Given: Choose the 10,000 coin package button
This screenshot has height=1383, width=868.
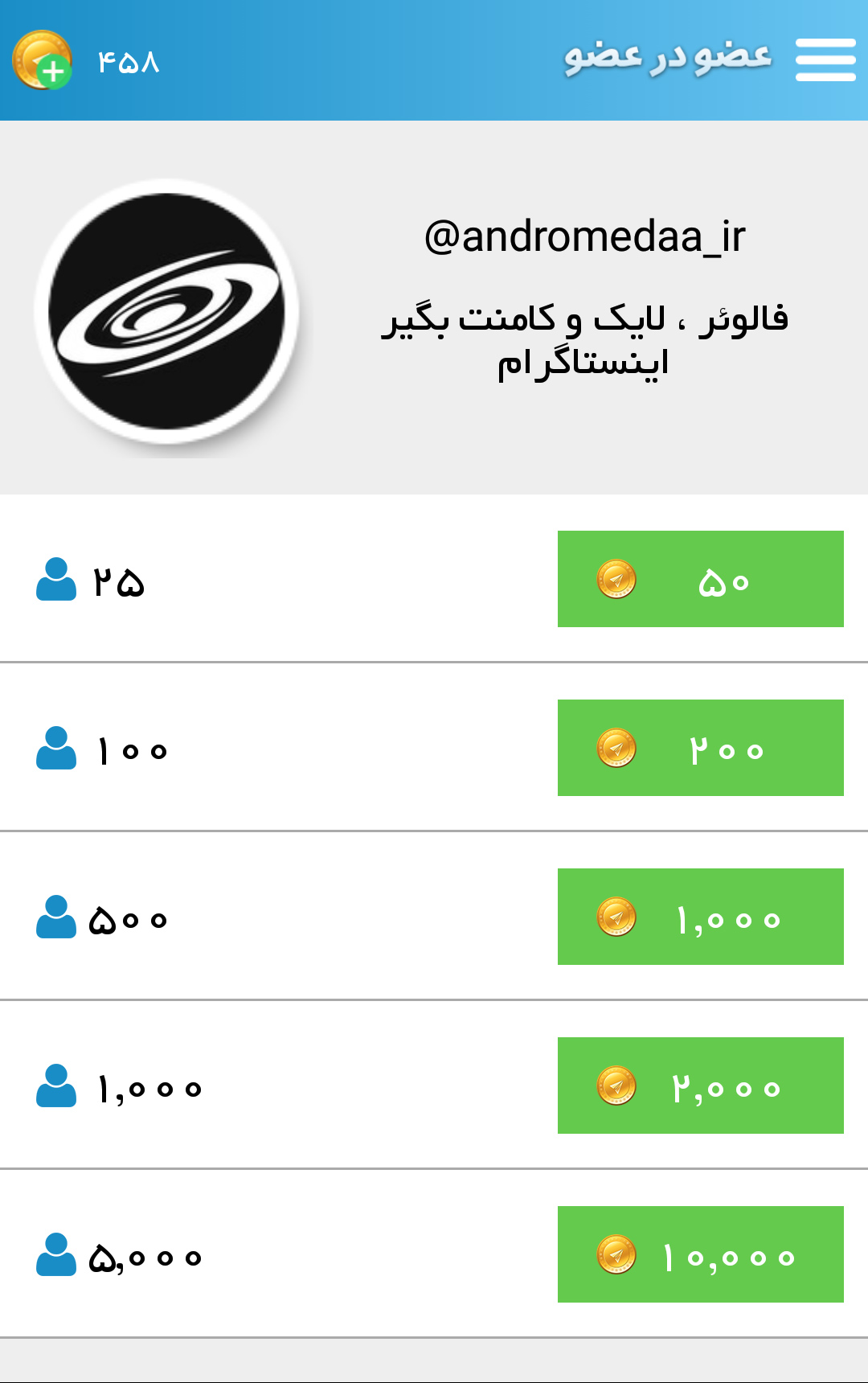Looking at the screenshot, I should coord(700,1254).
